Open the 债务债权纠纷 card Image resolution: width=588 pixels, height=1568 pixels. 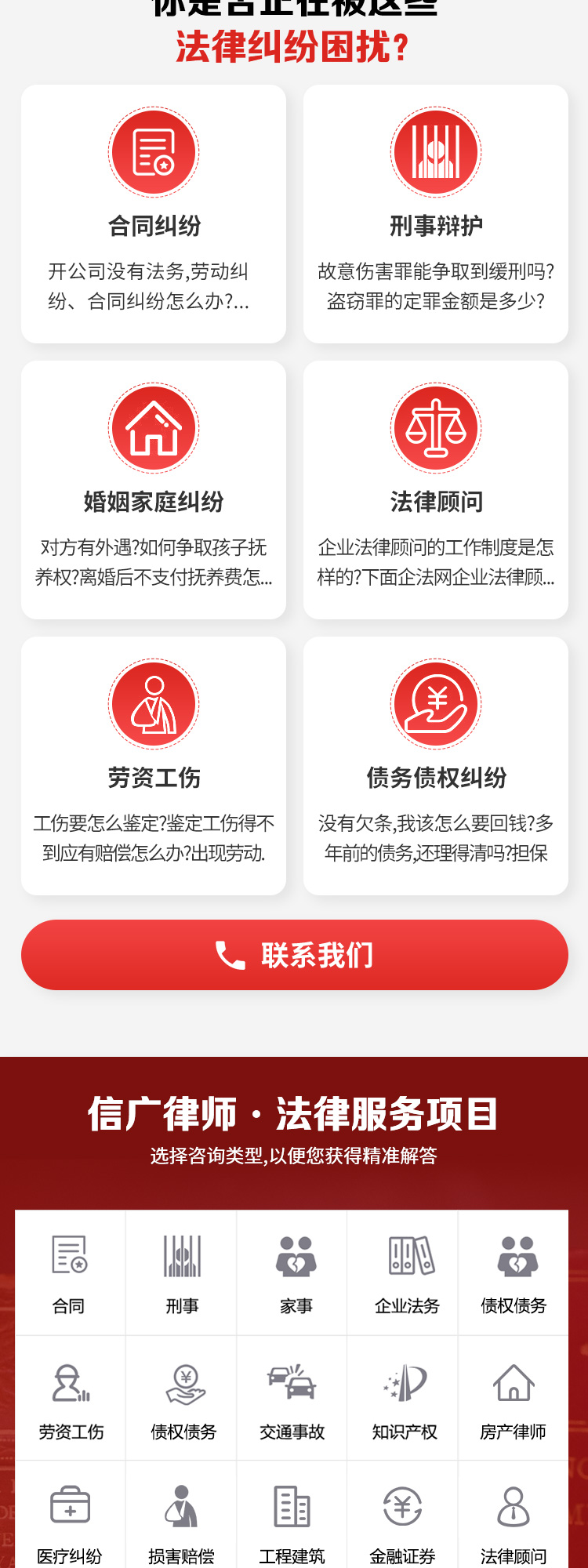coord(436,765)
